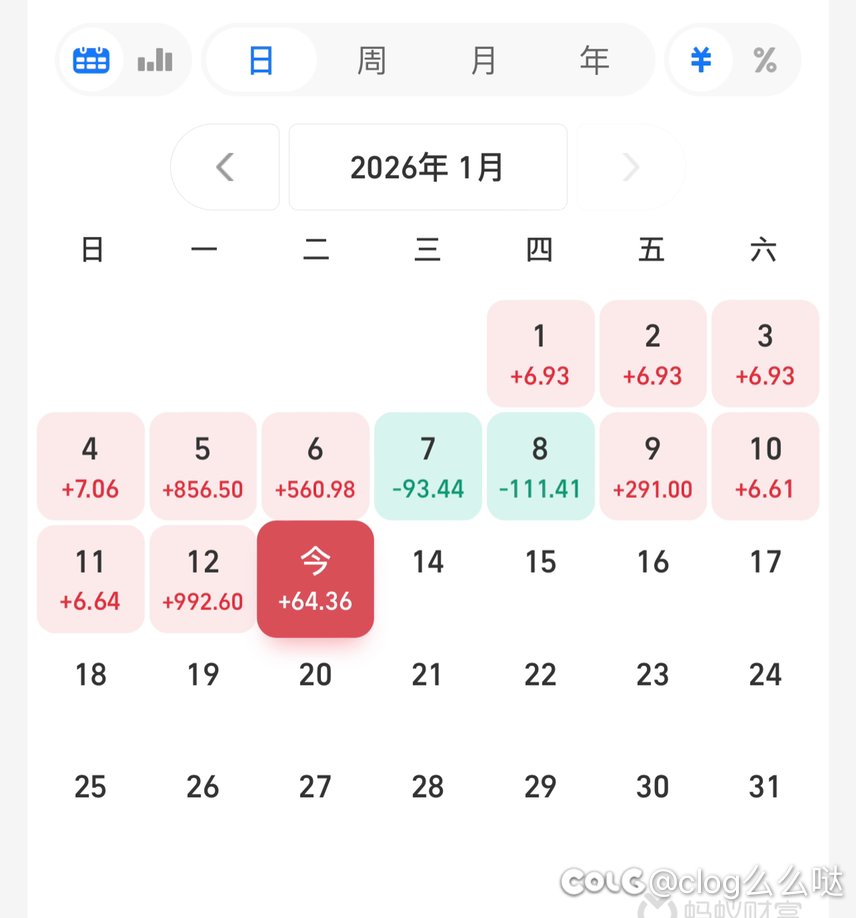Show earnings in yuan amount
Viewport: 856px width, 918px height.
(x=701, y=60)
